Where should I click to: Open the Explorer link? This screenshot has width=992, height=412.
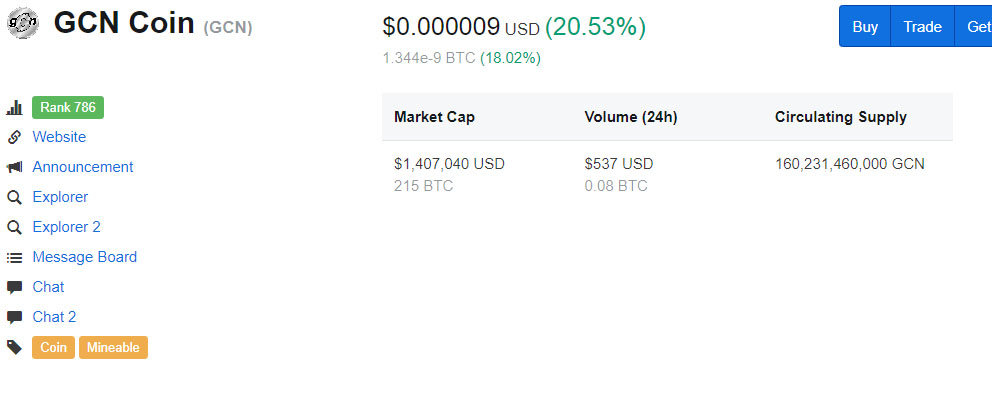(x=60, y=197)
